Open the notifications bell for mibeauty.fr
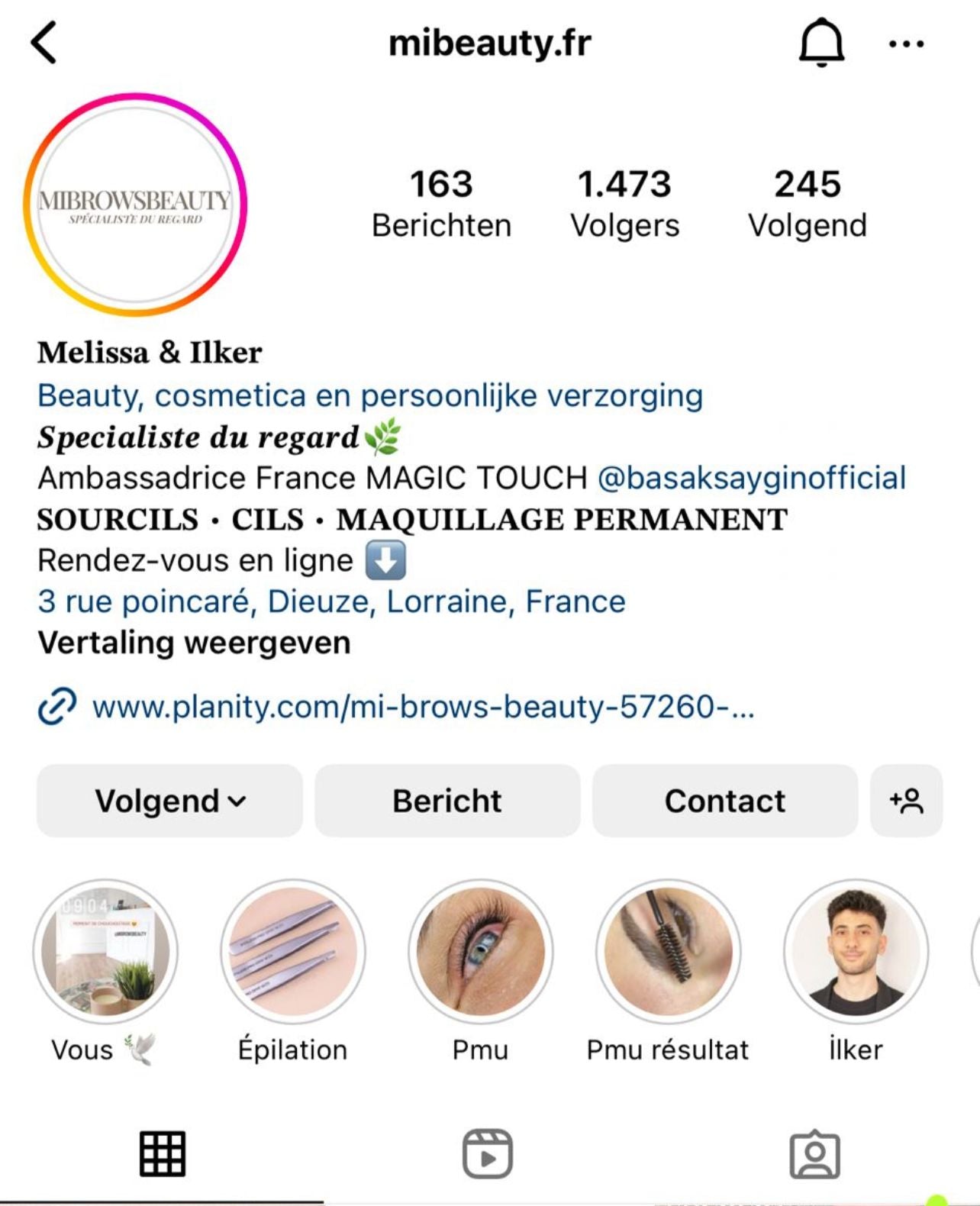Screen dimensions: 980x1206 tap(821, 43)
